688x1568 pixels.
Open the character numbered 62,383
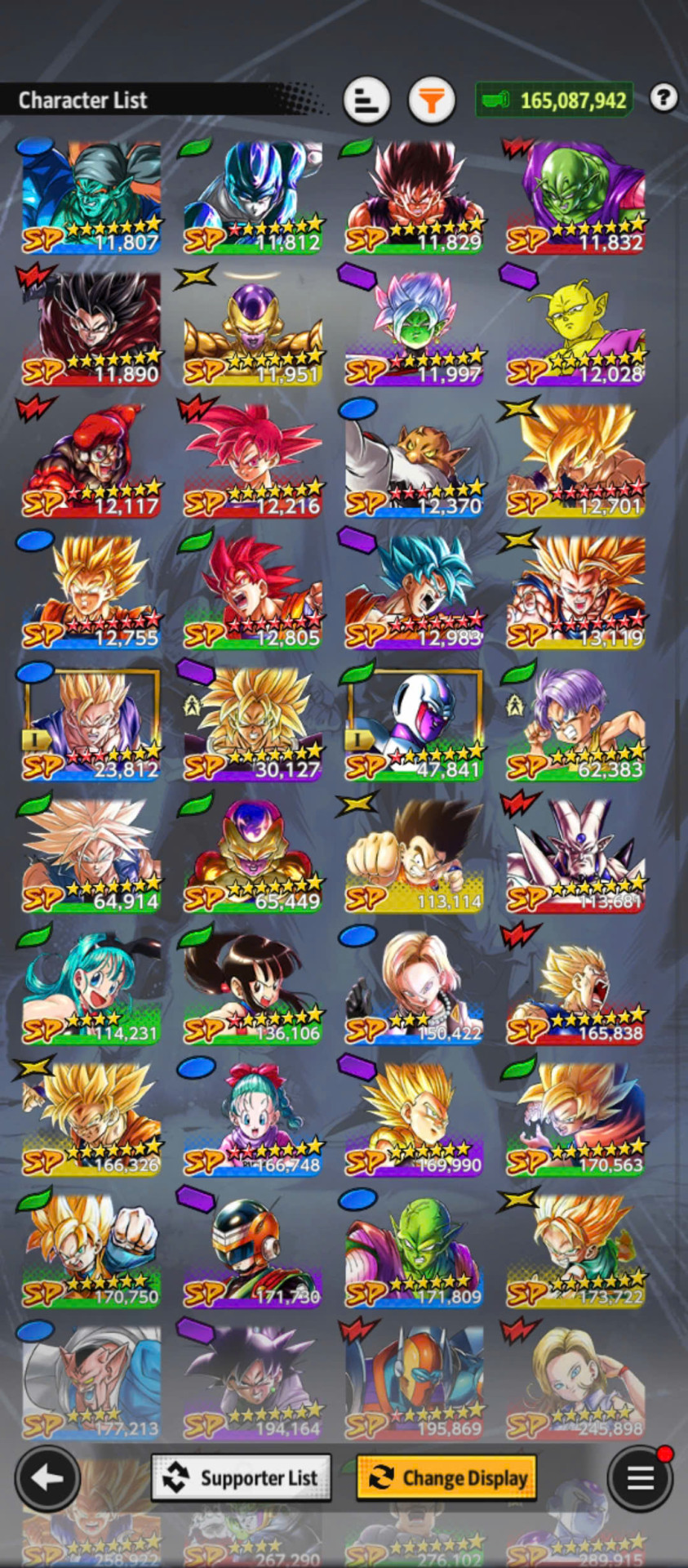pyautogui.click(x=576, y=725)
